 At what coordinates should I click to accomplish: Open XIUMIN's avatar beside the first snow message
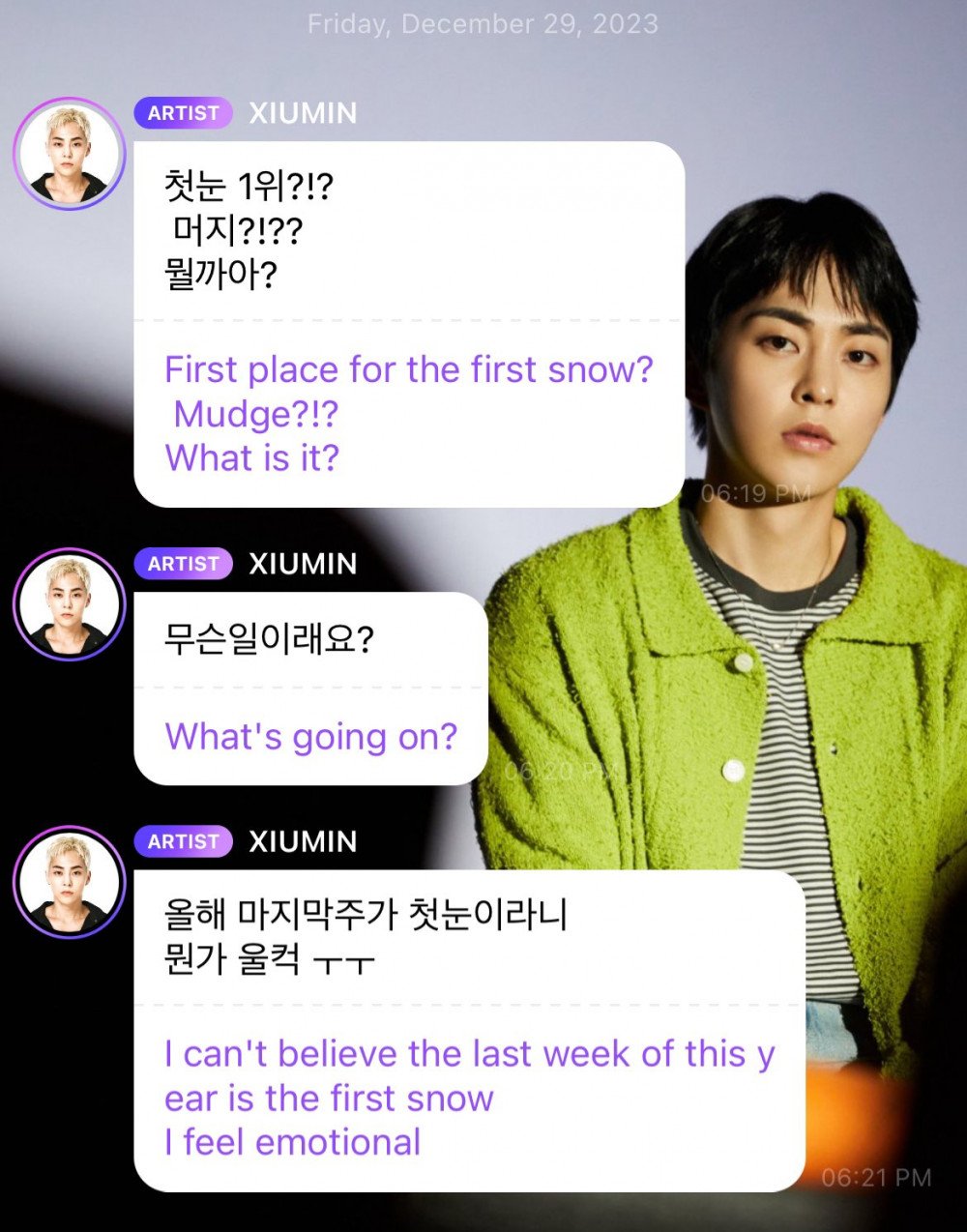tap(69, 154)
